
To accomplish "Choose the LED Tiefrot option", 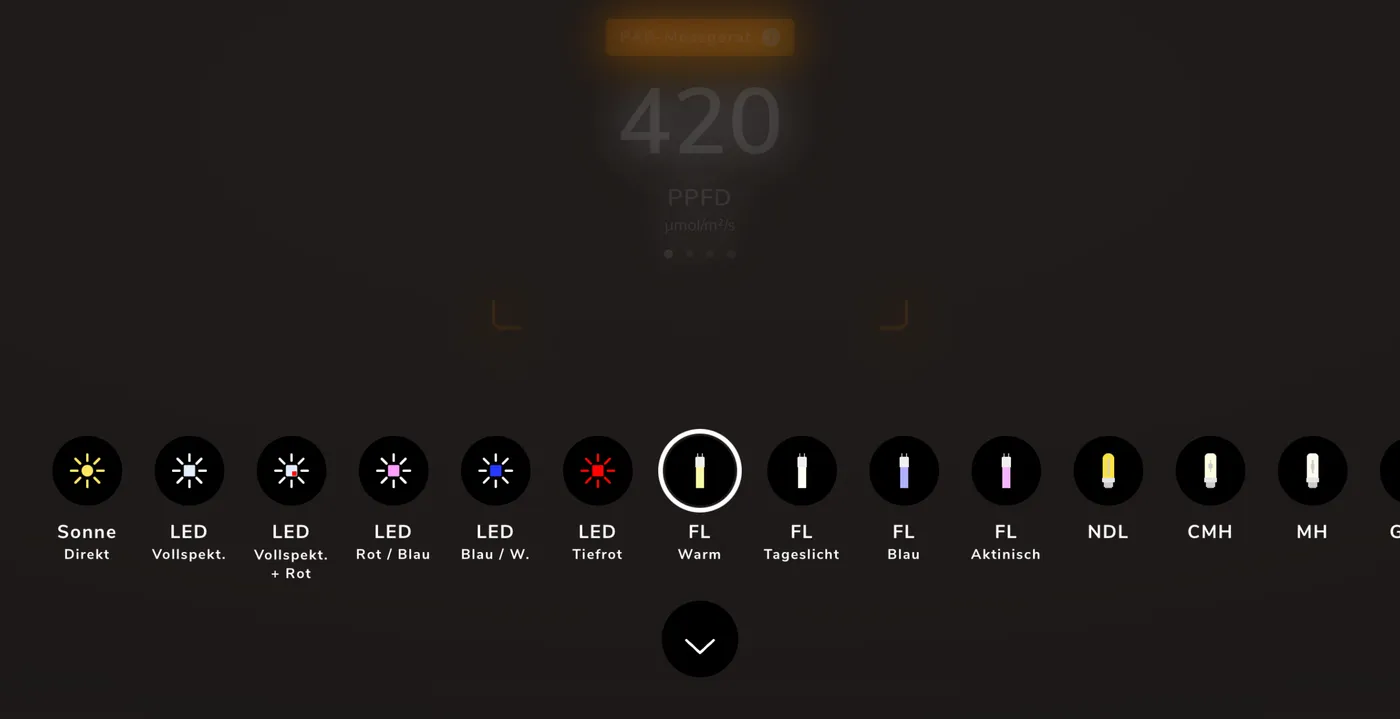I will (597, 471).
